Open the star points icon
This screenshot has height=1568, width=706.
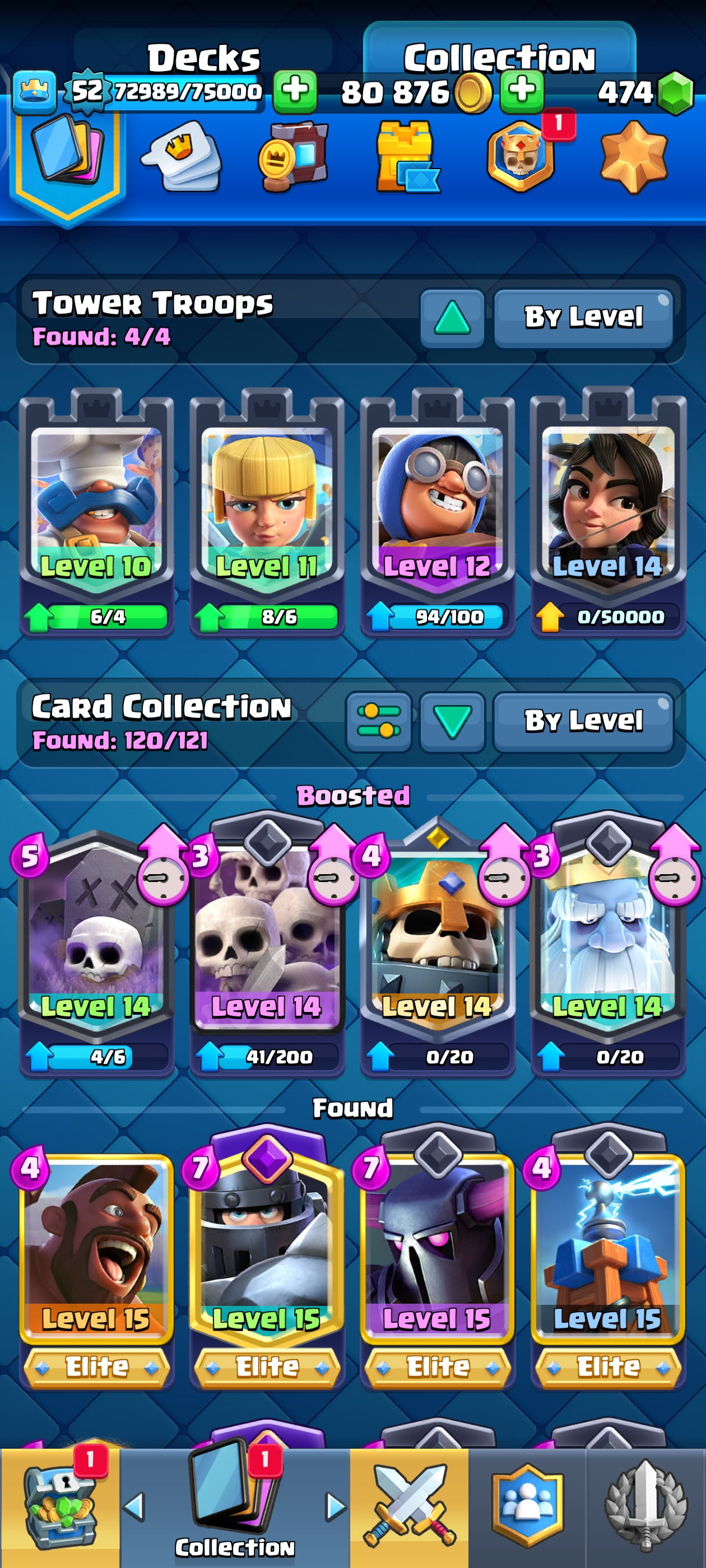(x=634, y=158)
